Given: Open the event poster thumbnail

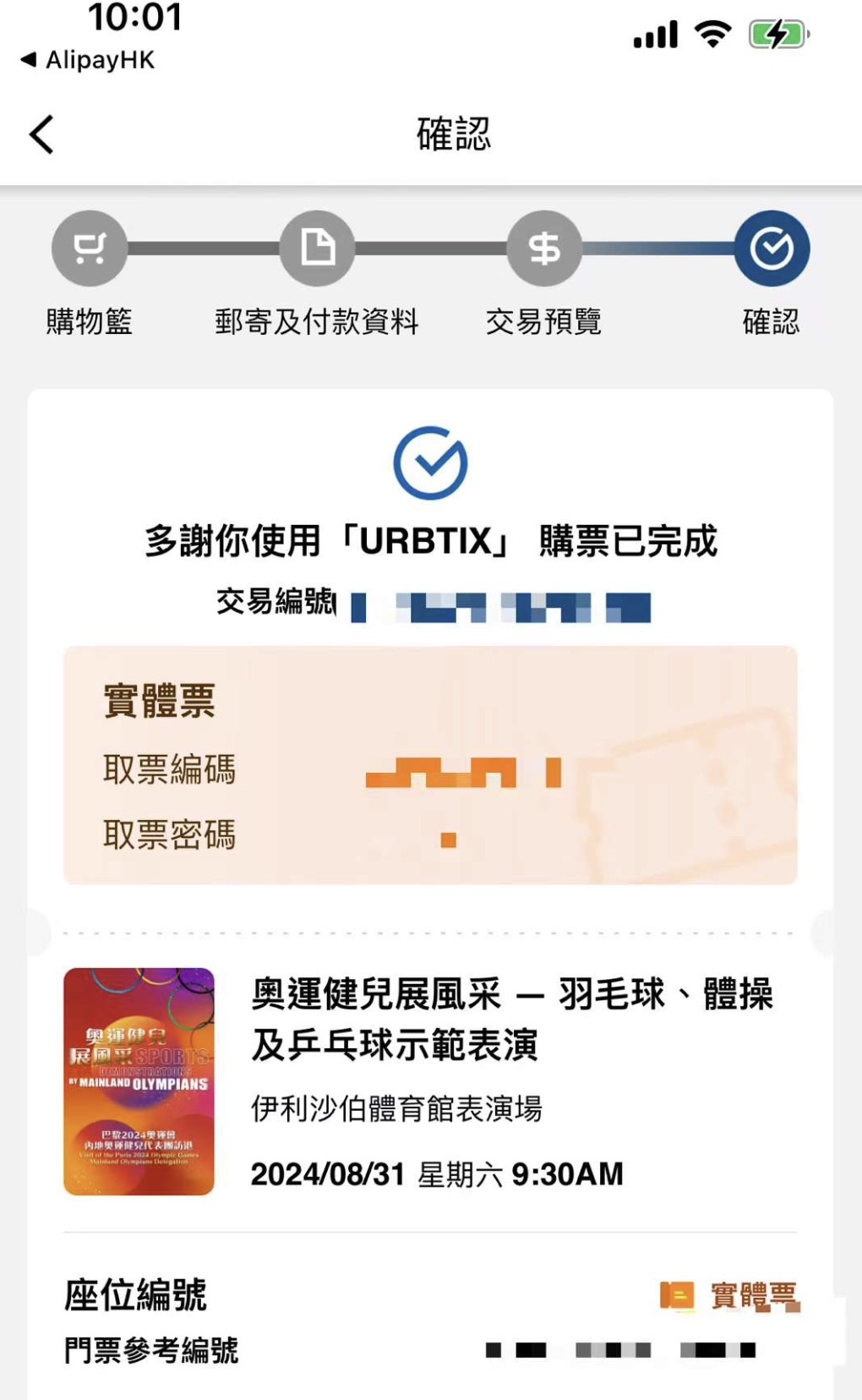Looking at the screenshot, I should [x=139, y=1081].
